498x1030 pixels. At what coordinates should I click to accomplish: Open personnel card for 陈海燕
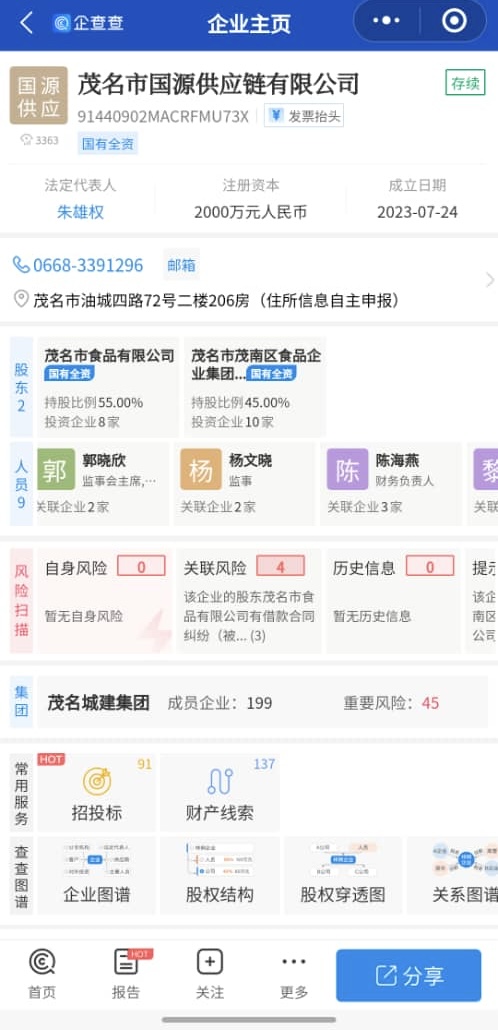tap(392, 483)
